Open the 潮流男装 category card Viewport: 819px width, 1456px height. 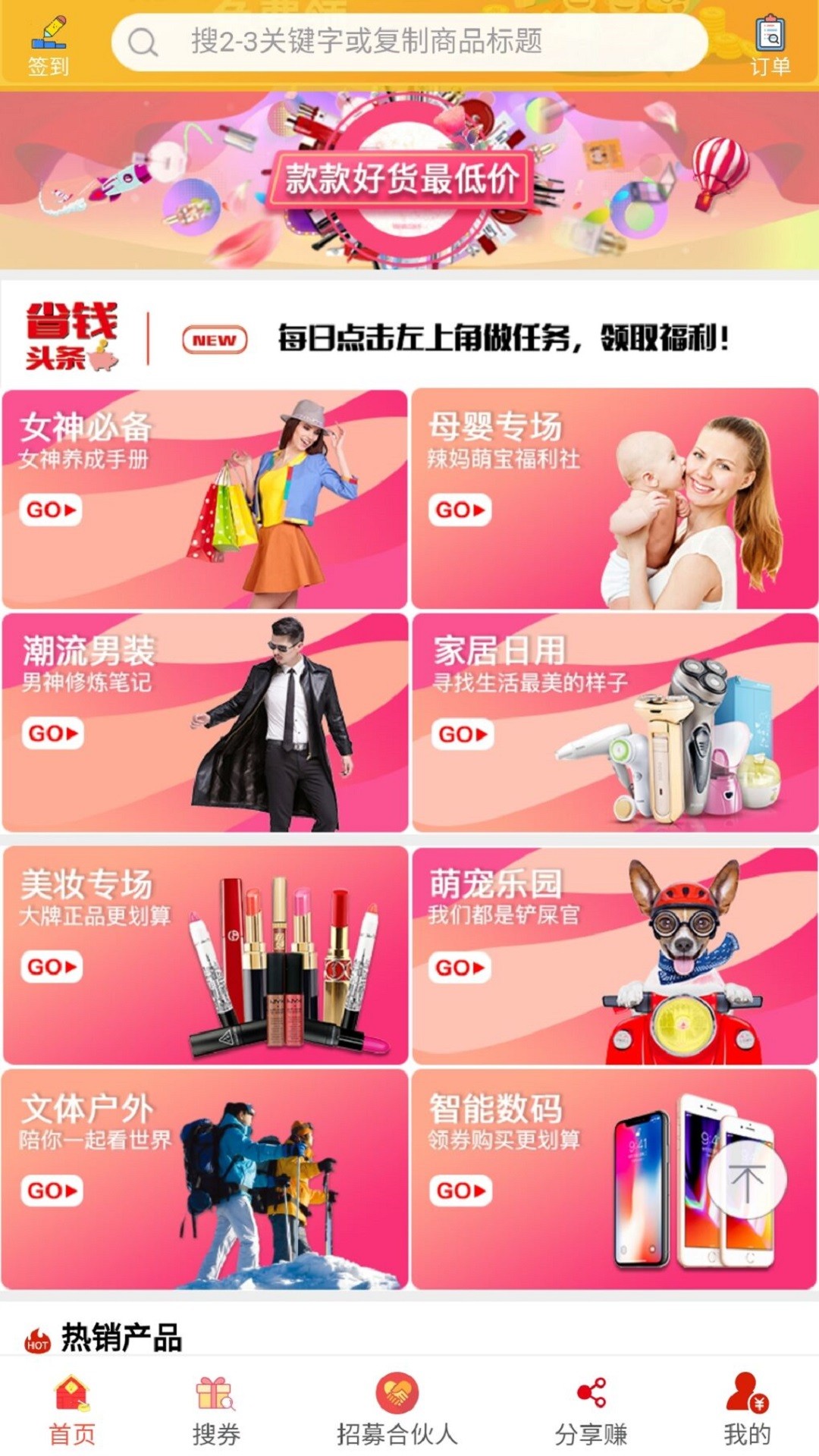[x=205, y=723]
